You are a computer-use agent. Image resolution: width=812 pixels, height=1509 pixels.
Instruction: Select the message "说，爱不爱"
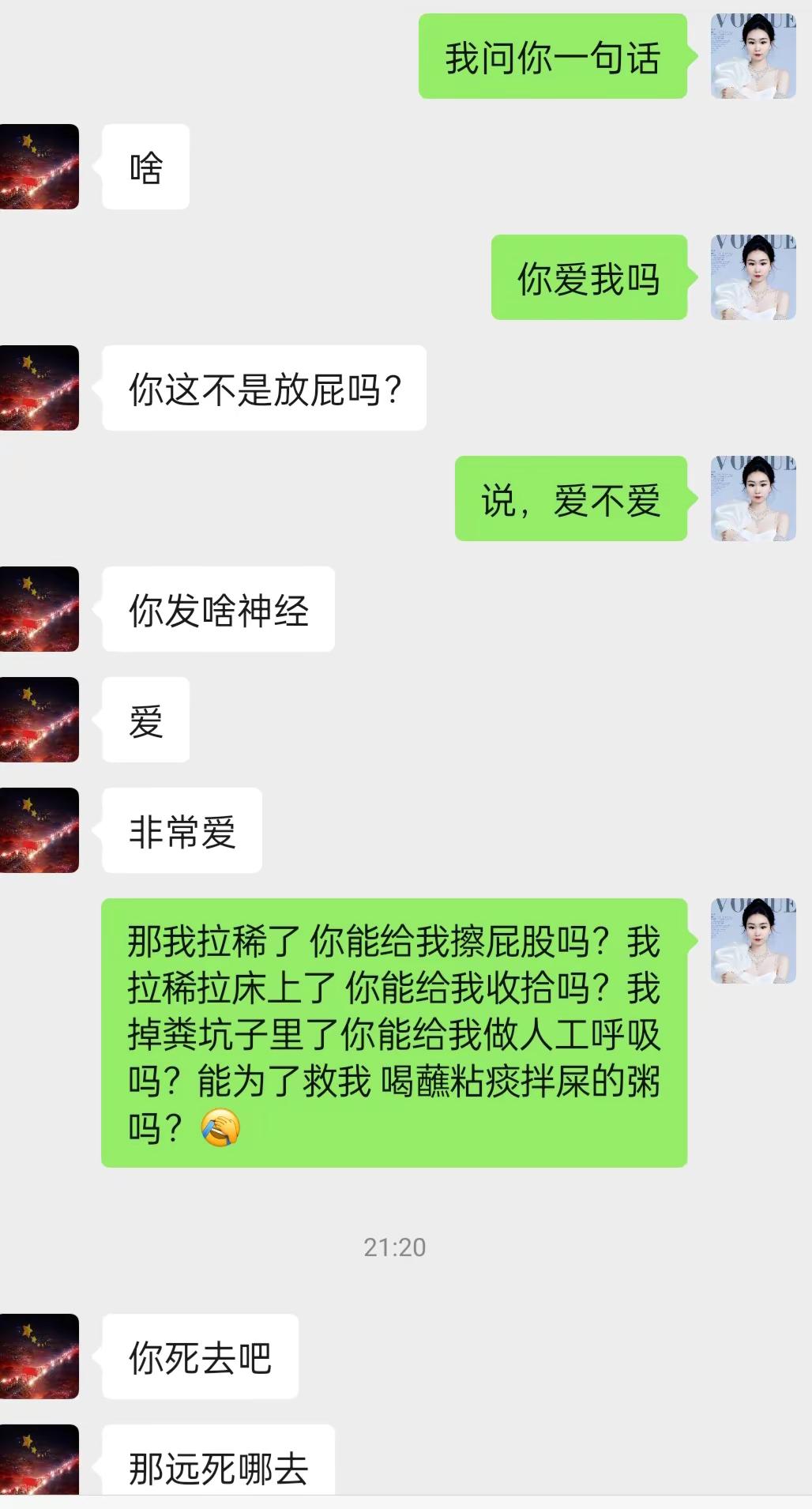pos(571,497)
